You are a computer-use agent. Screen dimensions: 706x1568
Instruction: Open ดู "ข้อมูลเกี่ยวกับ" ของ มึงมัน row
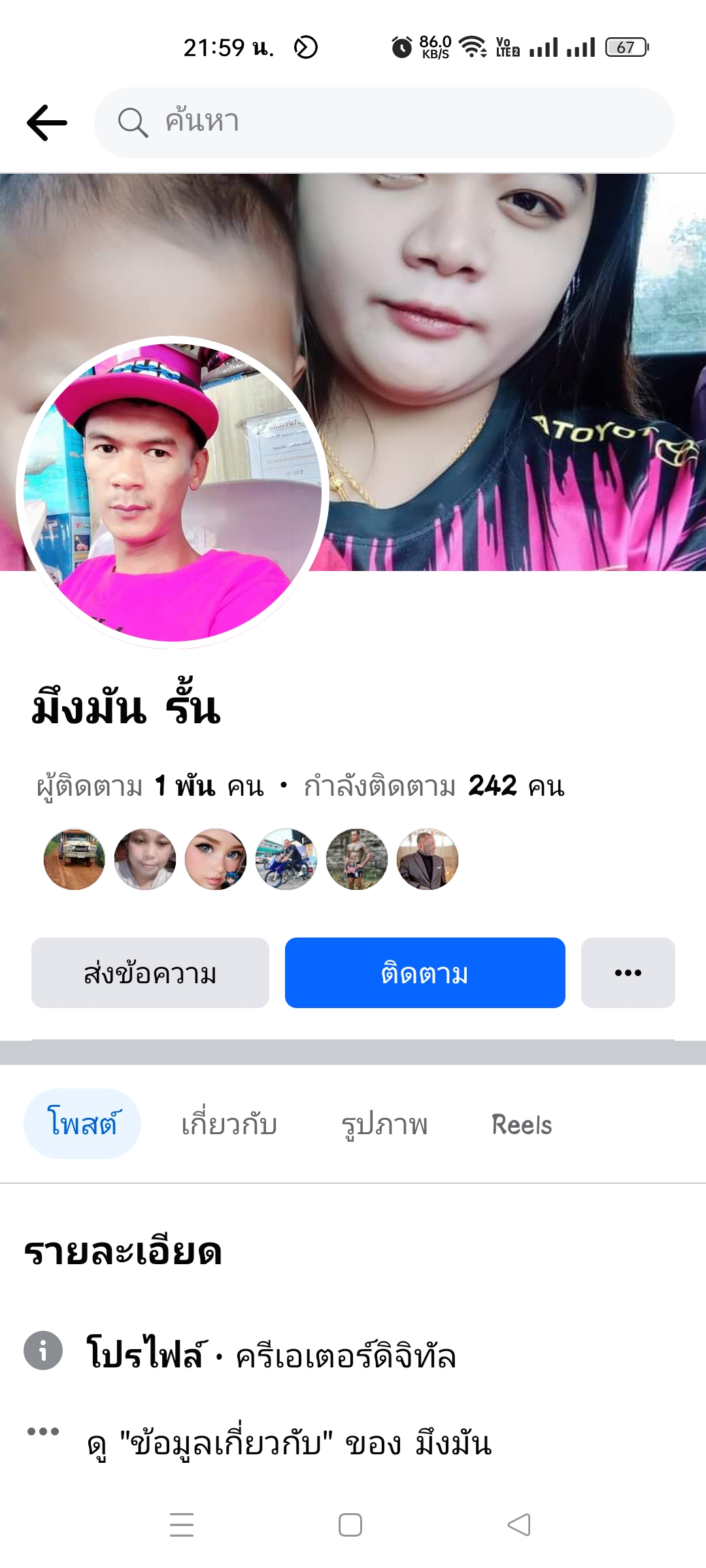point(289,1443)
